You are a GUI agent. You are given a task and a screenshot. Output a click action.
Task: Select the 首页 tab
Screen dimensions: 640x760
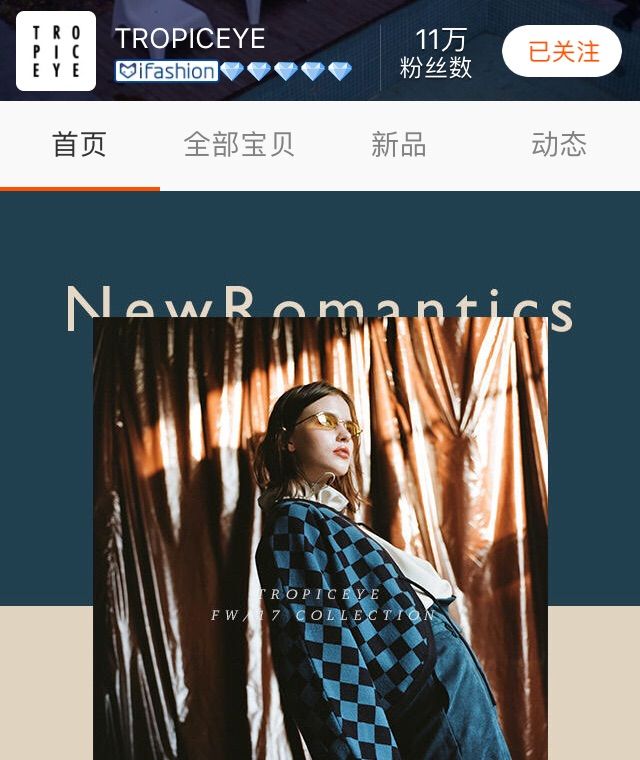pyautogui.click(x=79, y=145)
